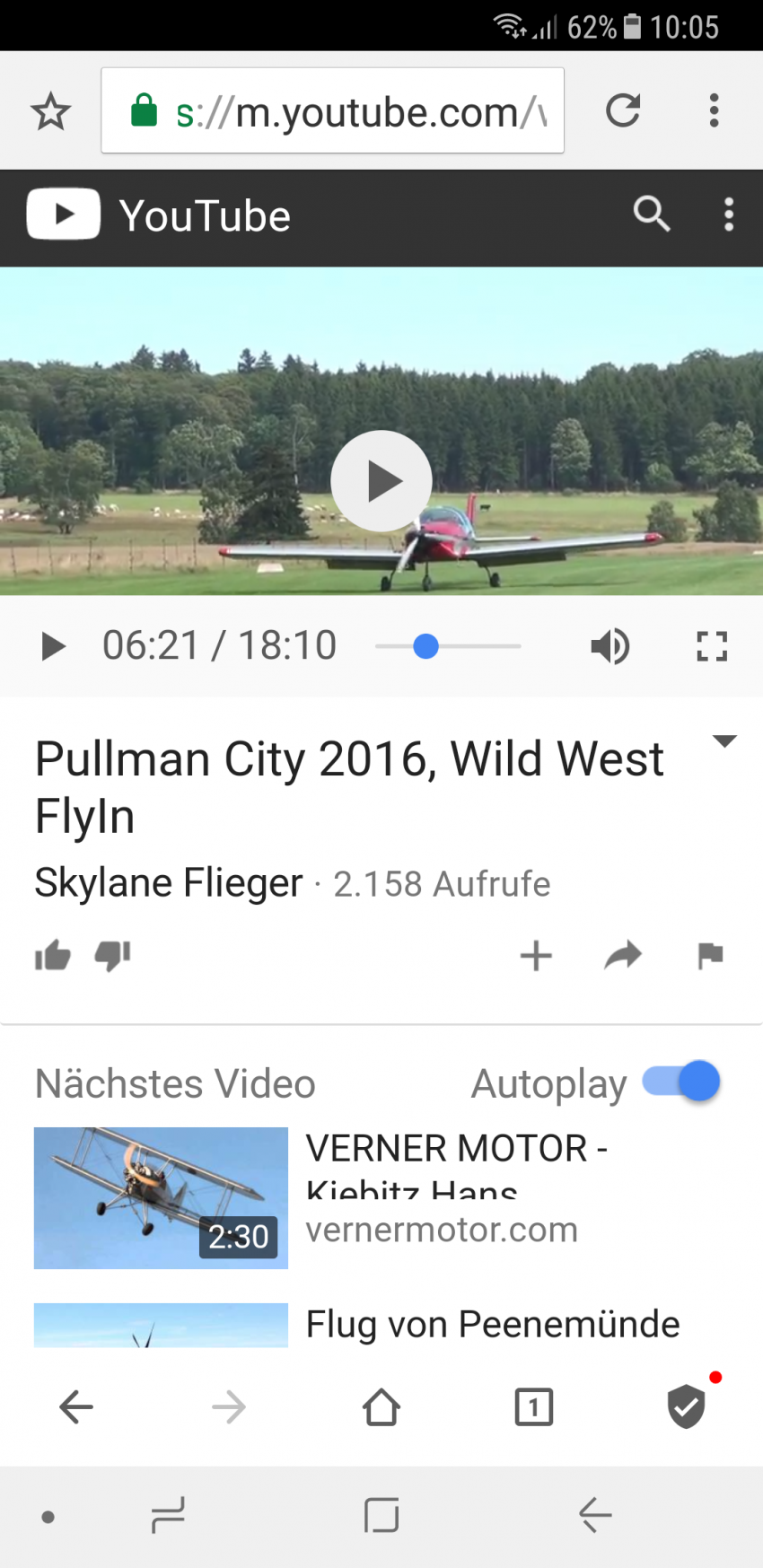Mute the video sound

(610, 646)
